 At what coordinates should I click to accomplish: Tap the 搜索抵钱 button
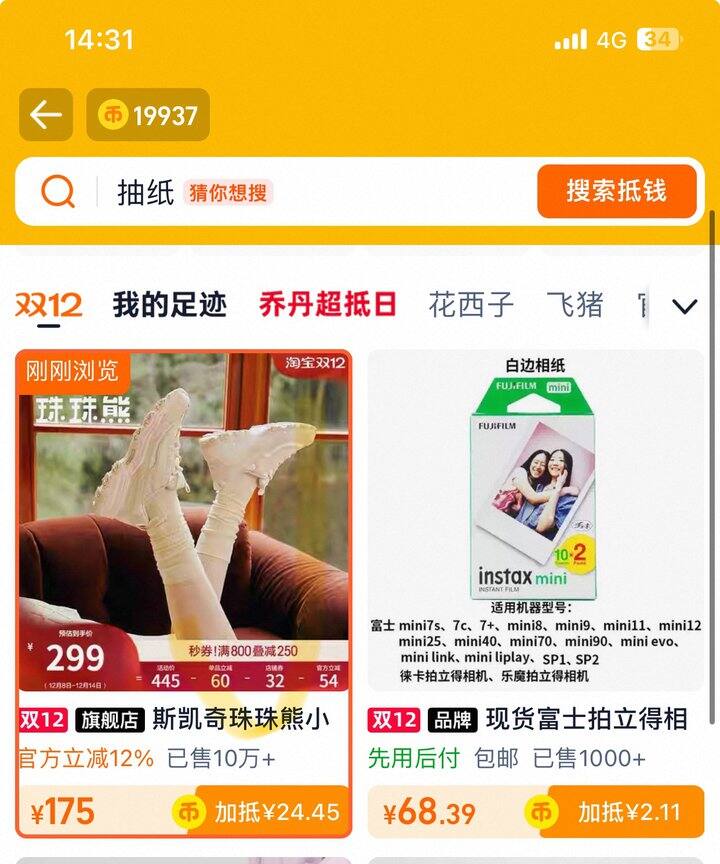coord(616,191)
